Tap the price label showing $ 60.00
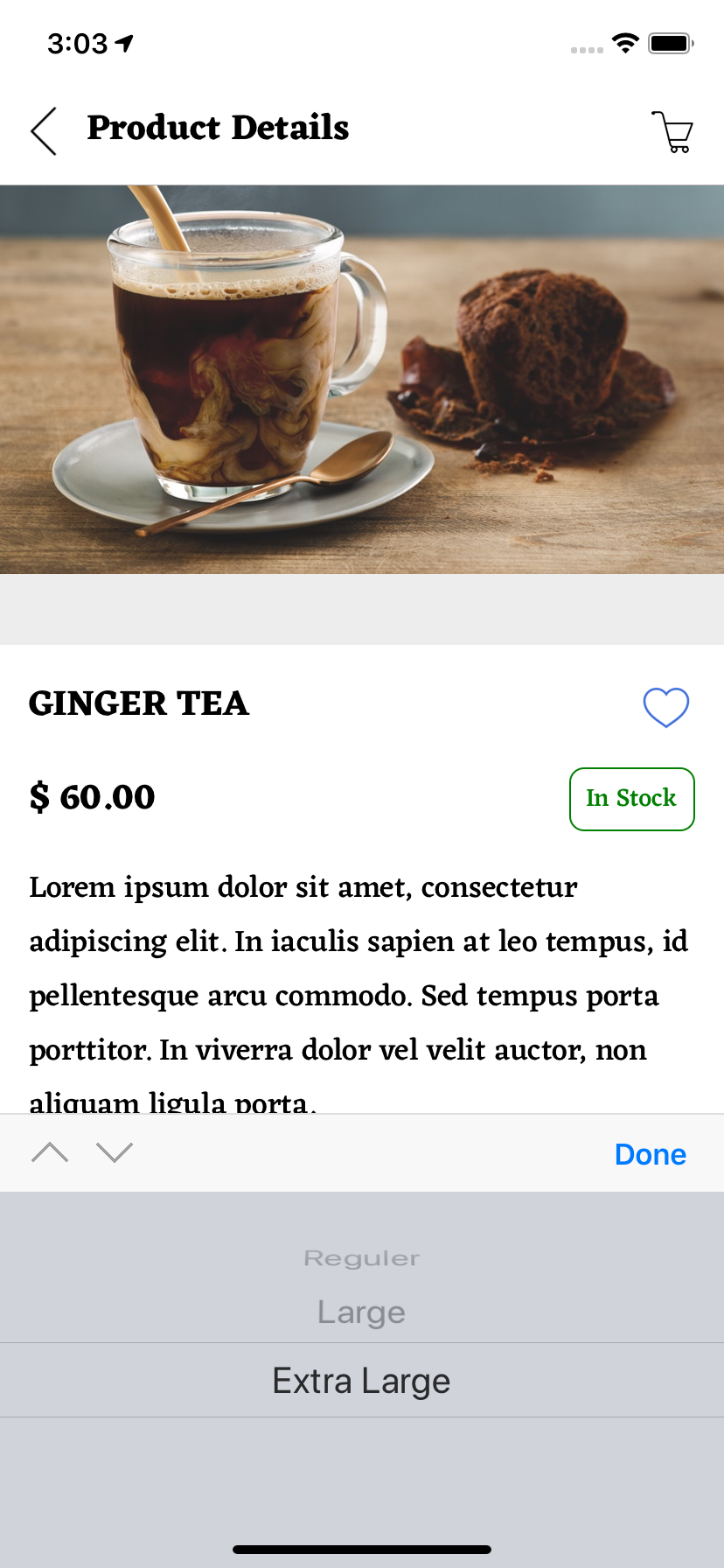 pos(92,796)
